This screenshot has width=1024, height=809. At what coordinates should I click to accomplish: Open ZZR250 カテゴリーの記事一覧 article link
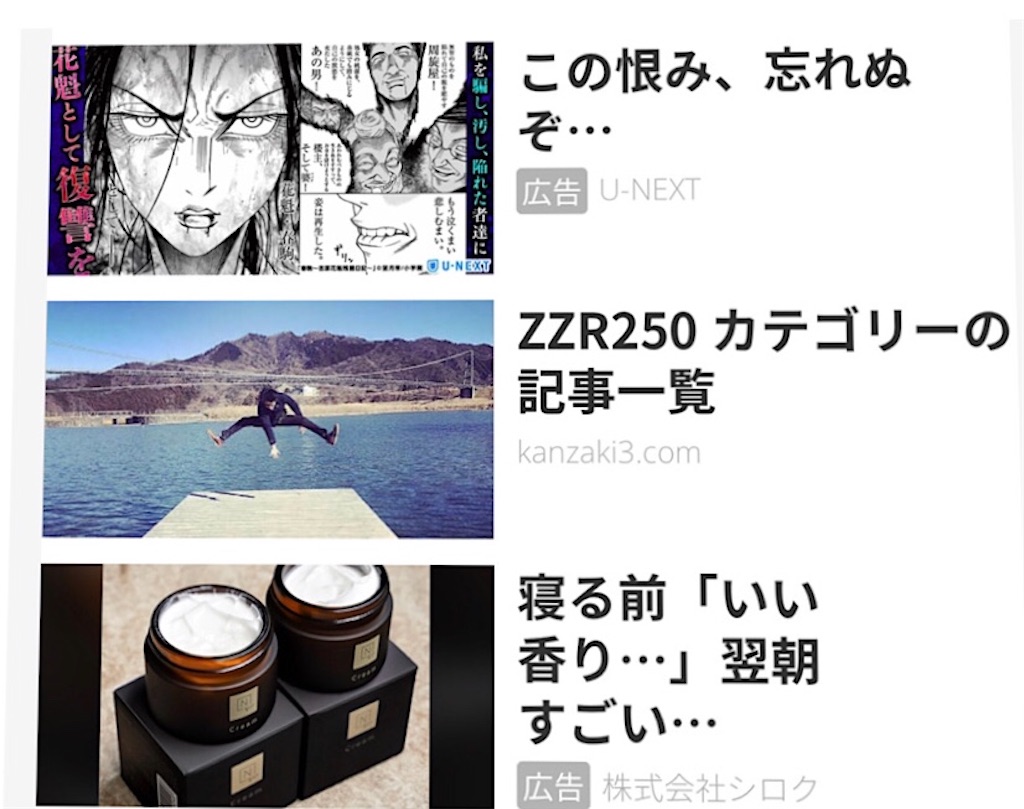tap(762, 363)
